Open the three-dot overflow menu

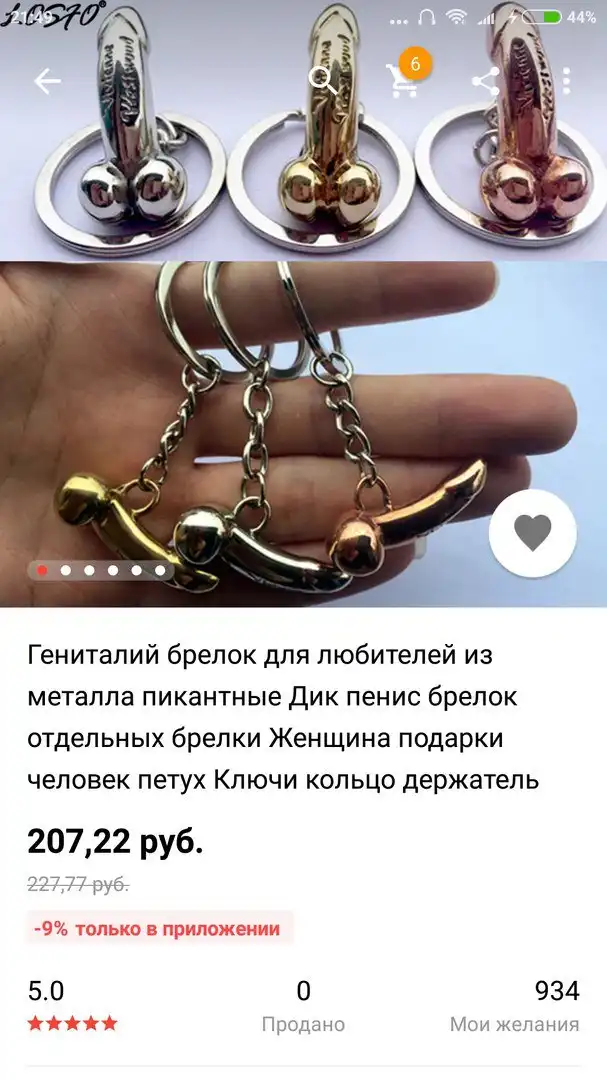click(566, 81)
